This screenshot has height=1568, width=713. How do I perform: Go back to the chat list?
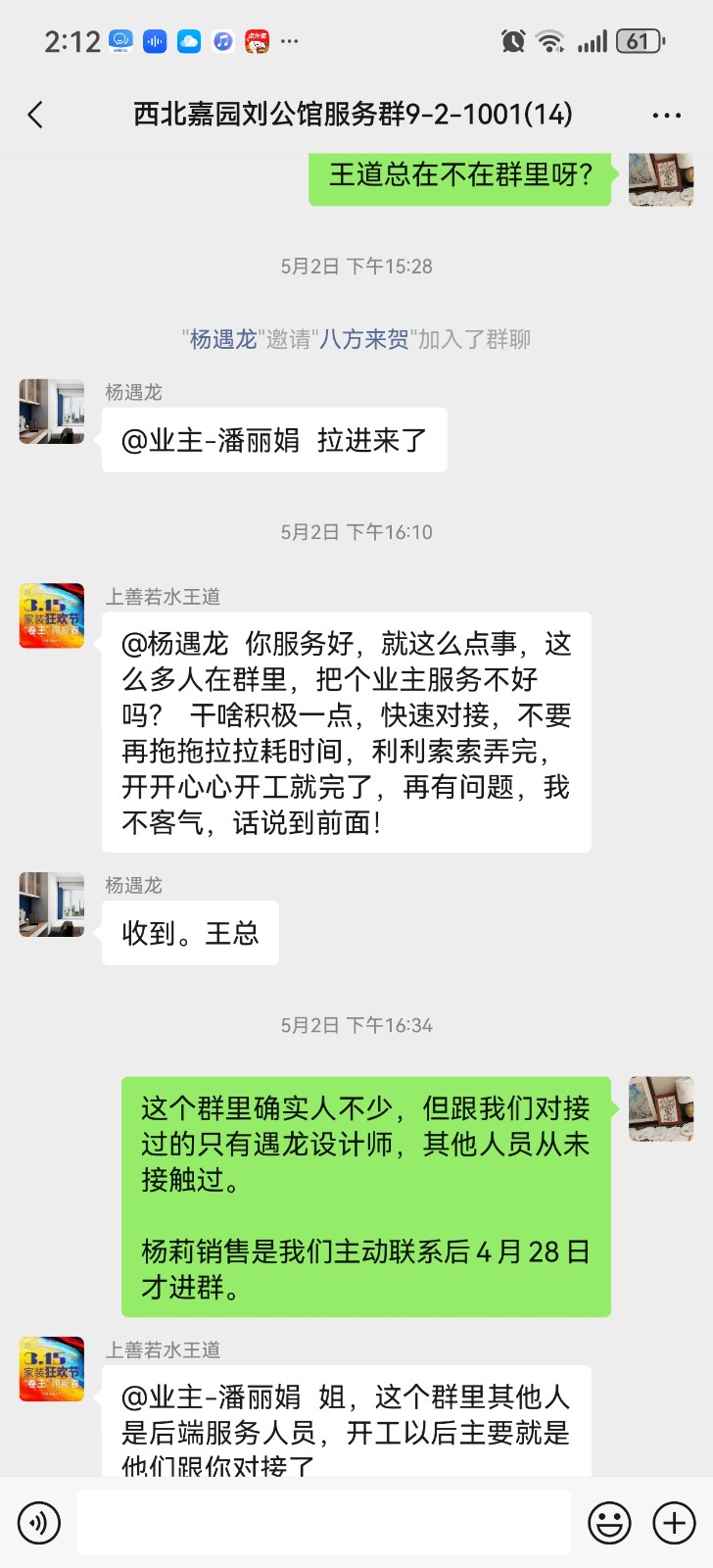point(36,115)
